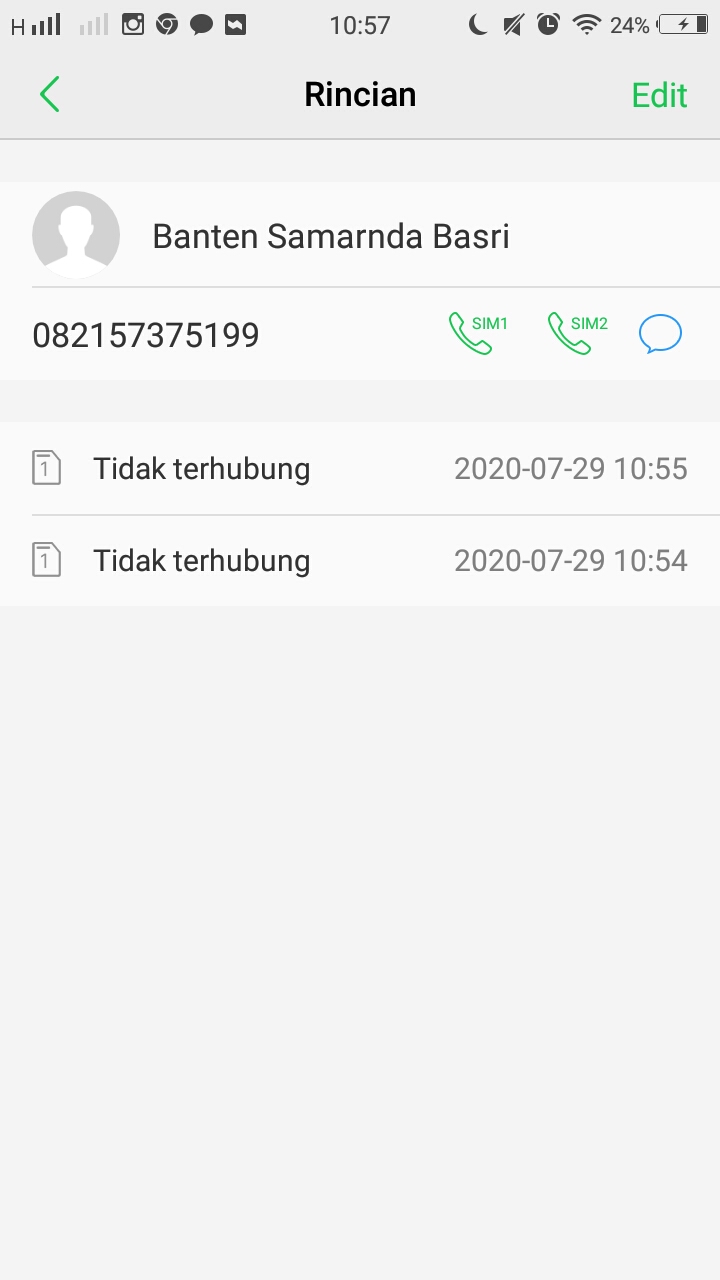
Task: Open the call log entry from 10:55
Action: coord(360,468)
